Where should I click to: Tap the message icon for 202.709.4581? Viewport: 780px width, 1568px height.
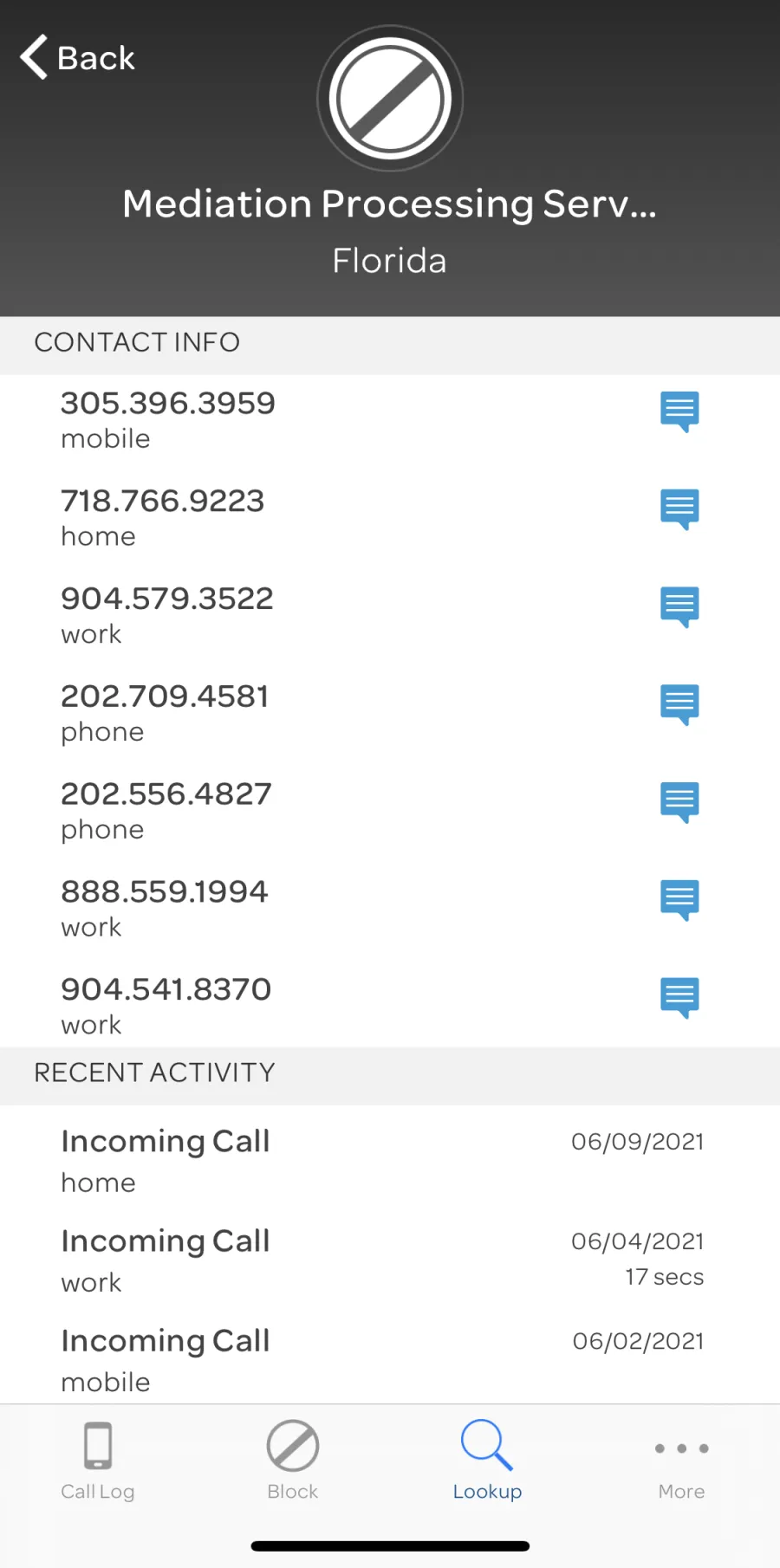pyautogui.click(x=679, y=704)
